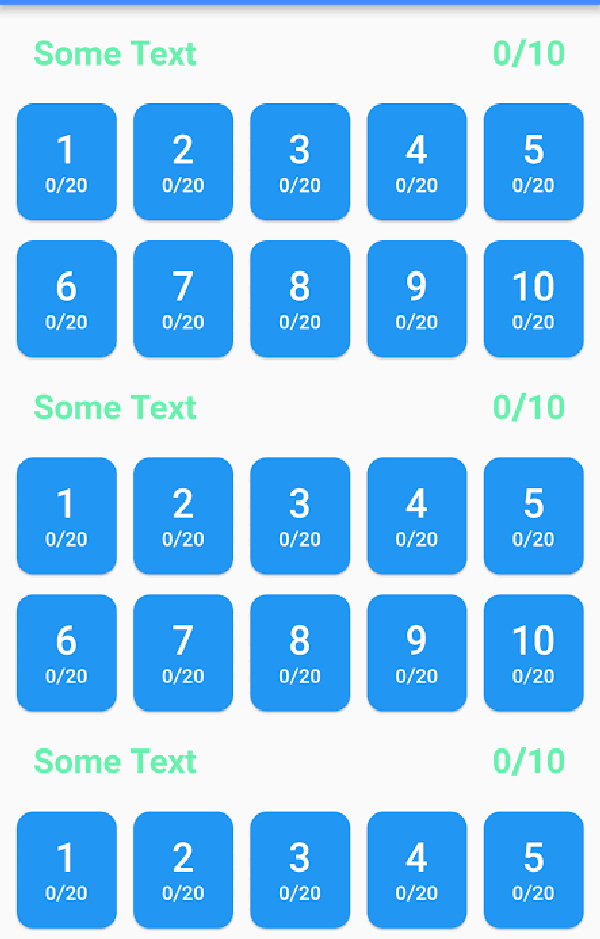Choose tile 8 in the second Some Text section
Screen dimensions: 600x939
pos(300,653)
